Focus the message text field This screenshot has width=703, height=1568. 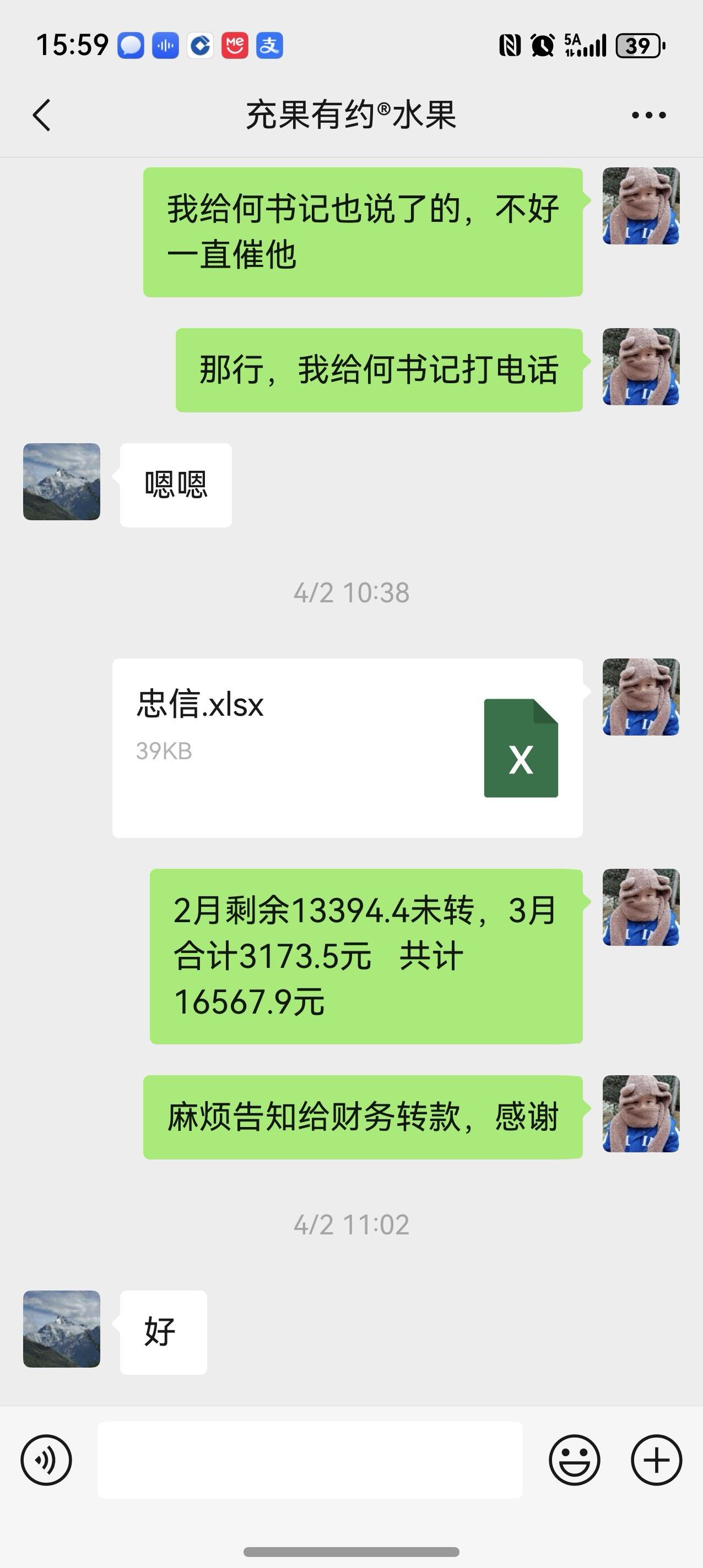(310, 1460)
